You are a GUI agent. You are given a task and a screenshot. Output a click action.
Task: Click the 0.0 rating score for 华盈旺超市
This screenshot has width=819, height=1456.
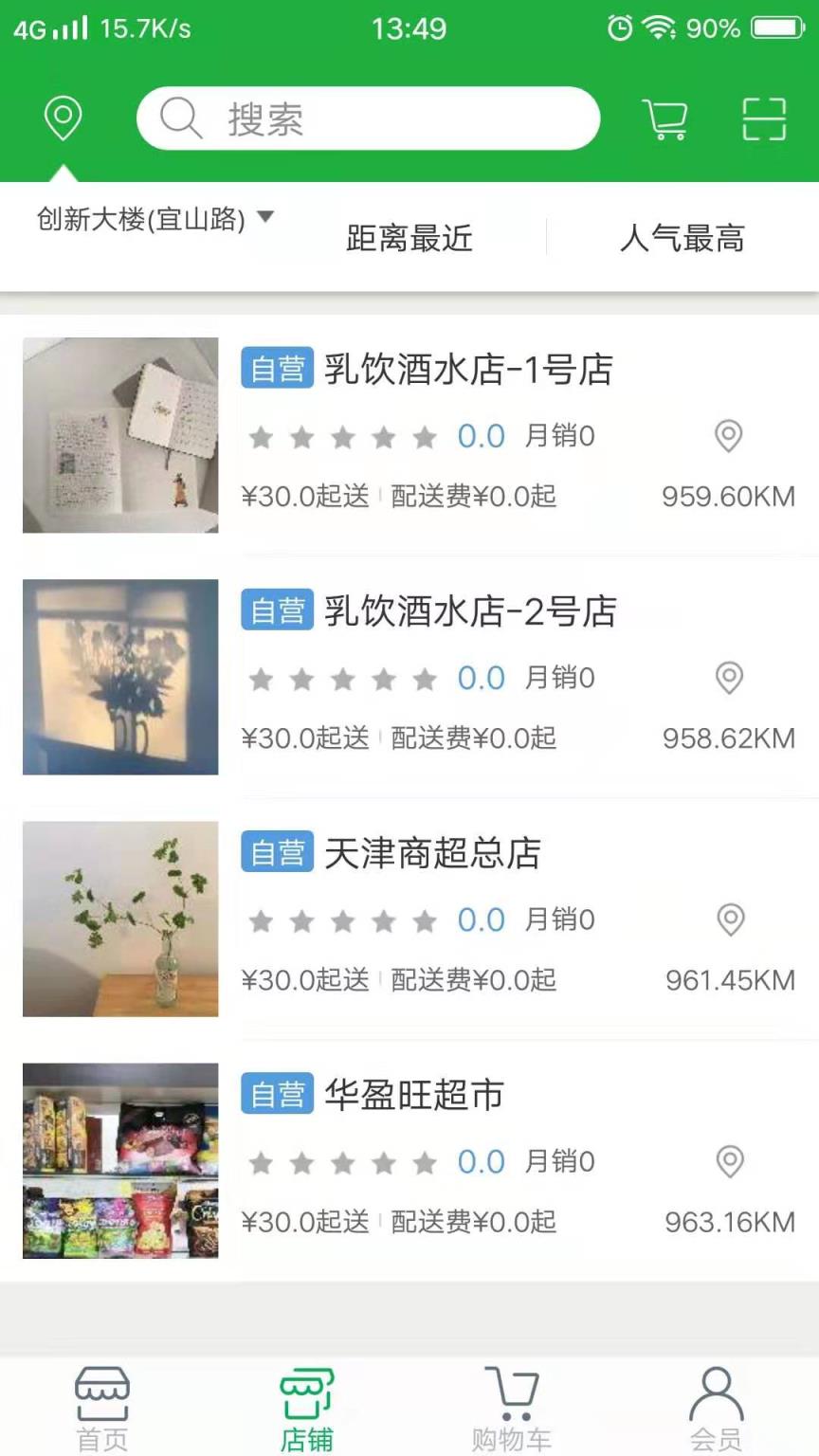(x=482, y=1161)
